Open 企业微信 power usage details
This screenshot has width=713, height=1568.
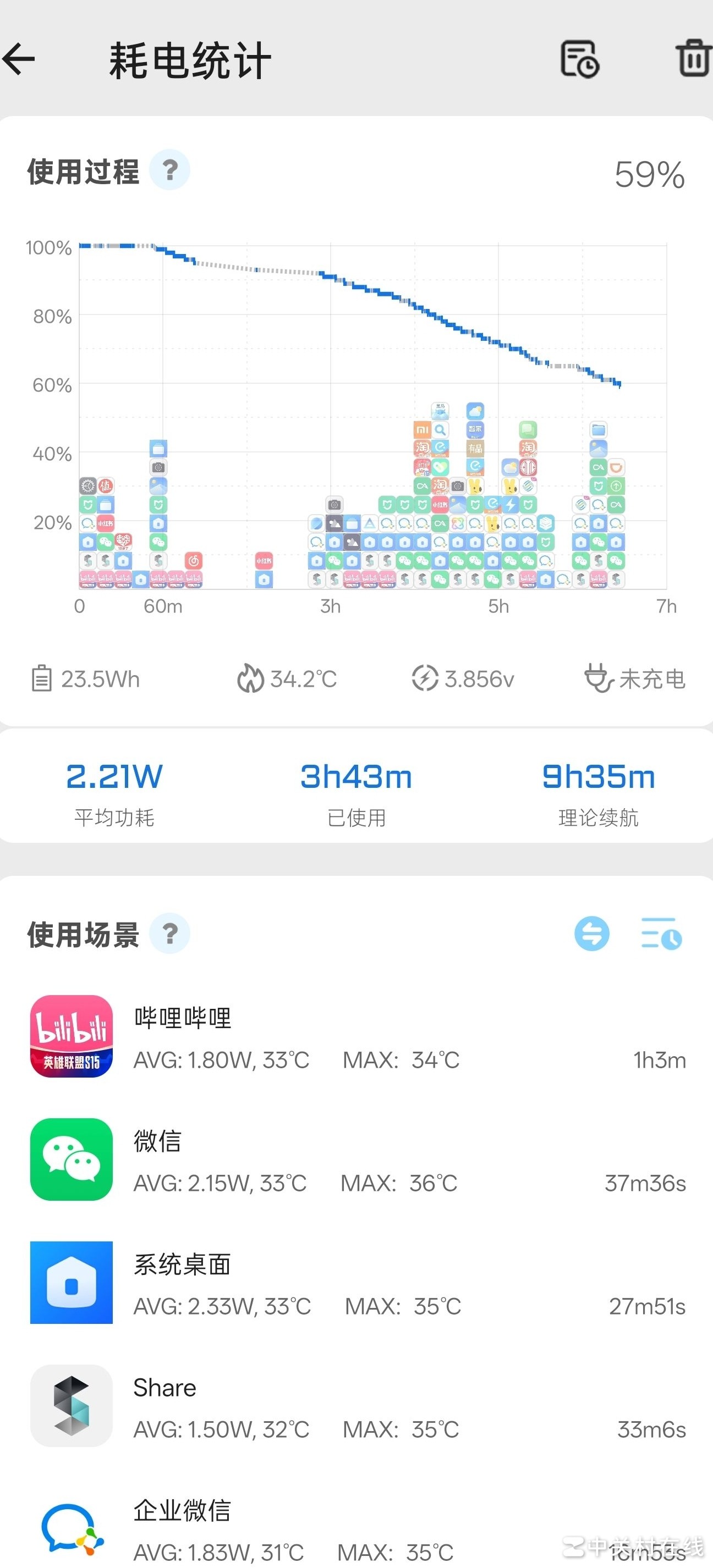coord(356,1529)
